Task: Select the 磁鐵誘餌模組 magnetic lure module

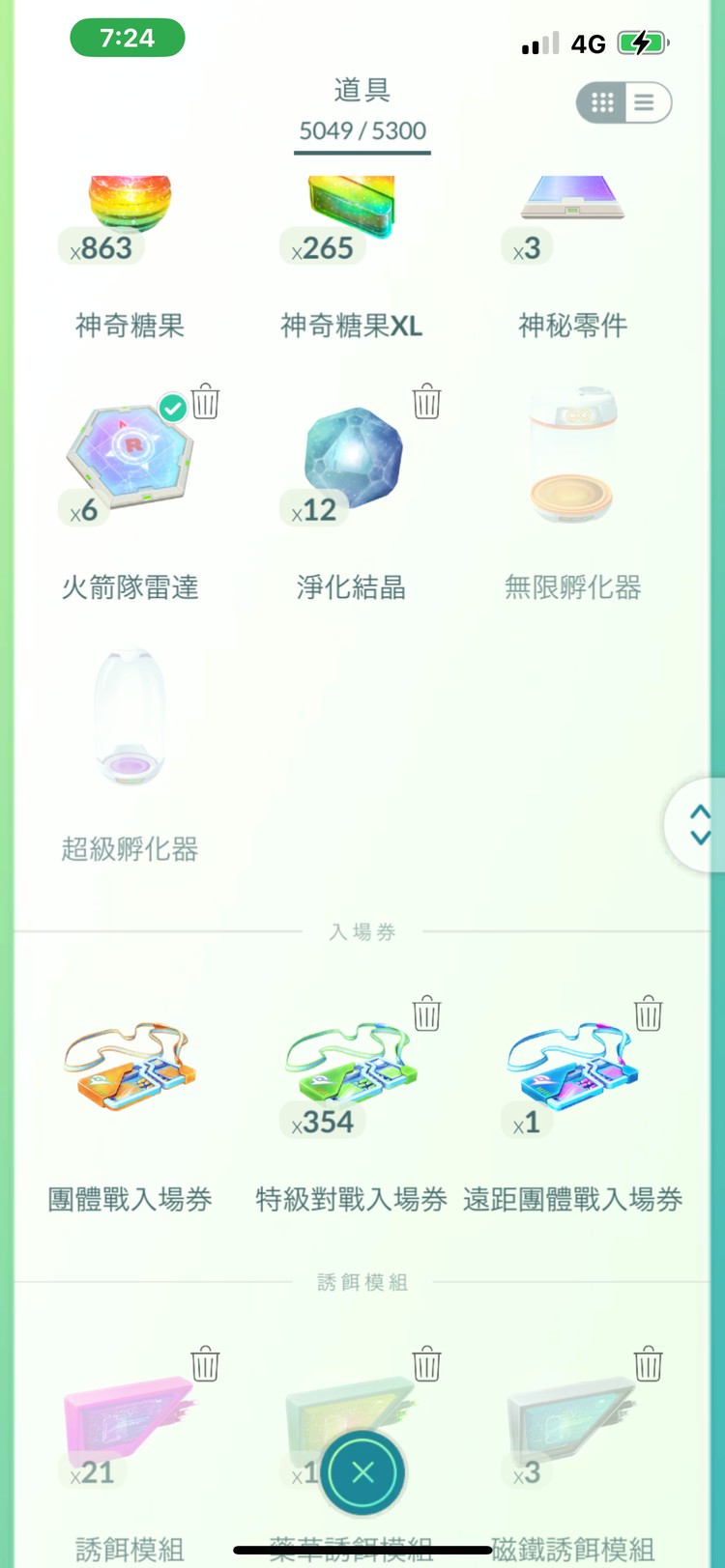Action: tap(570, 1420)
